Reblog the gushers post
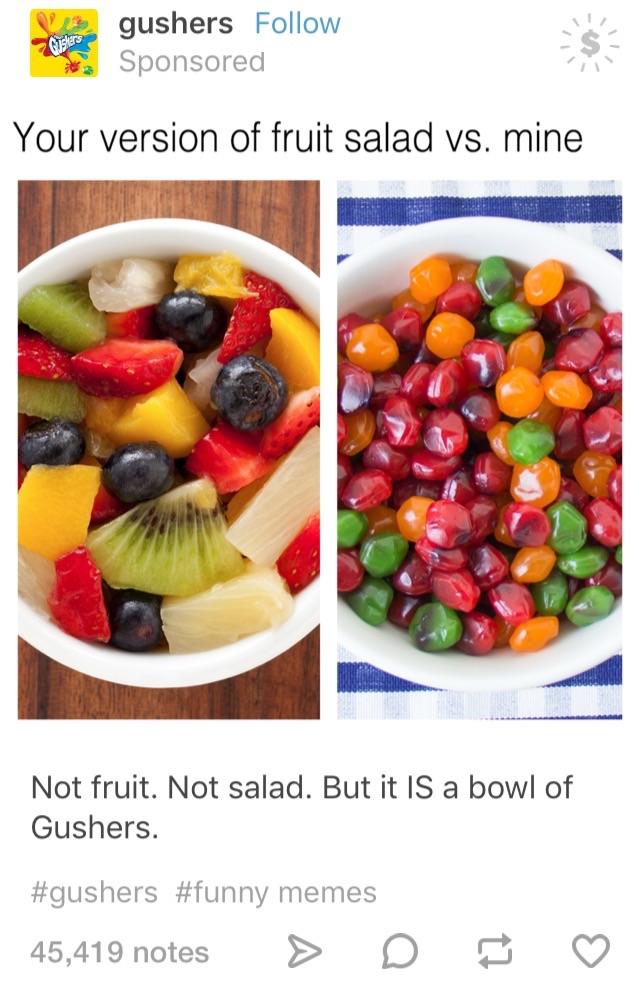This screenshot has width=640, height=987. tap(496, 953)
